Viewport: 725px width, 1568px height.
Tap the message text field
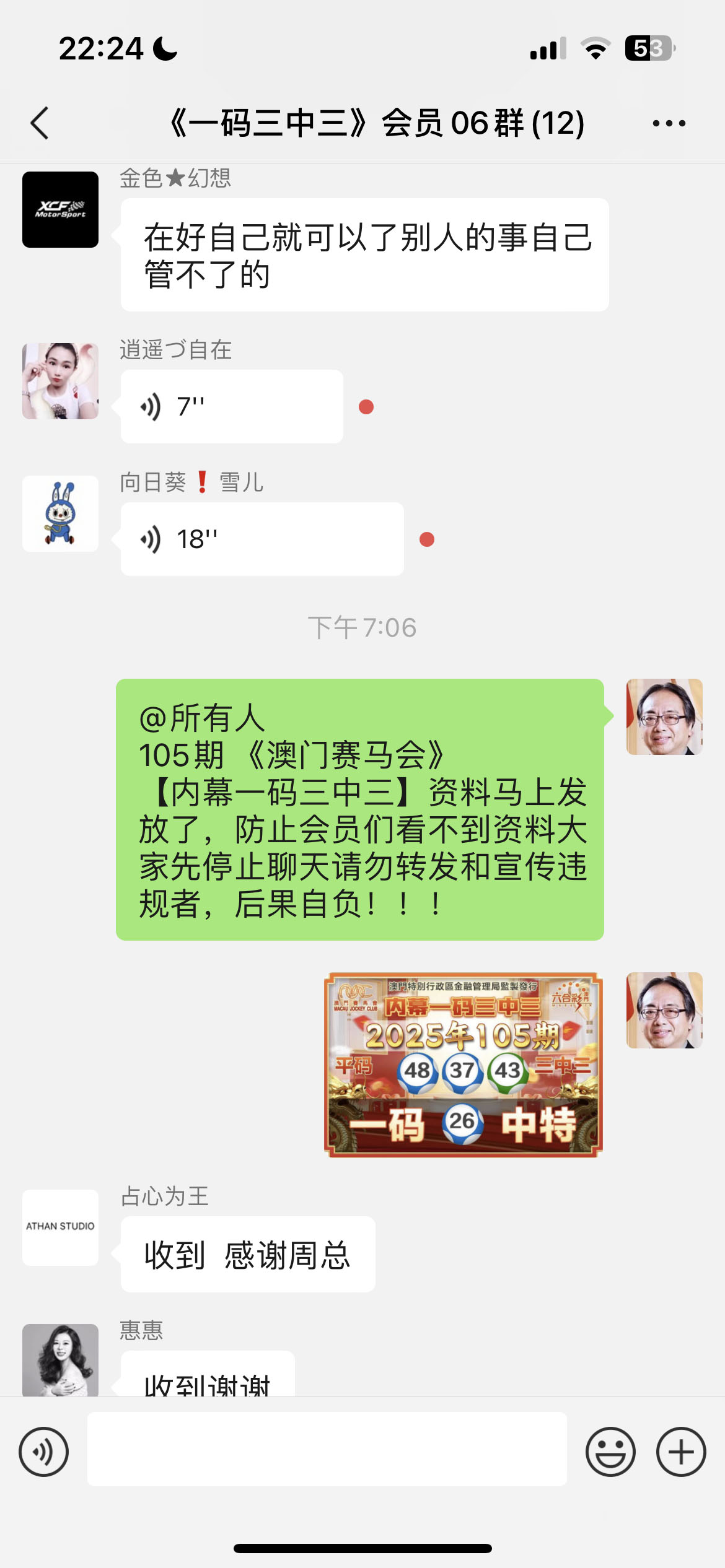click(327, 1449)
